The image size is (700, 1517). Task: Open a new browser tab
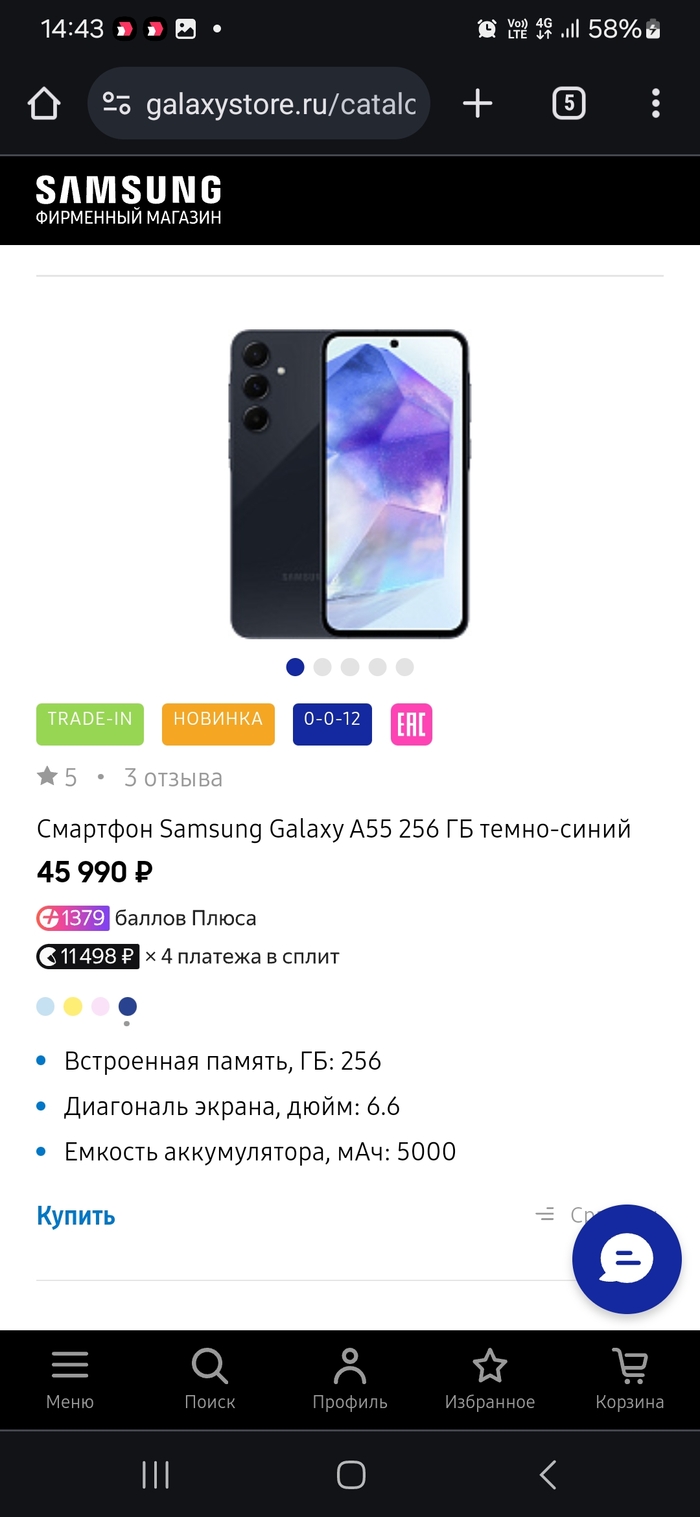pos(478,103)
